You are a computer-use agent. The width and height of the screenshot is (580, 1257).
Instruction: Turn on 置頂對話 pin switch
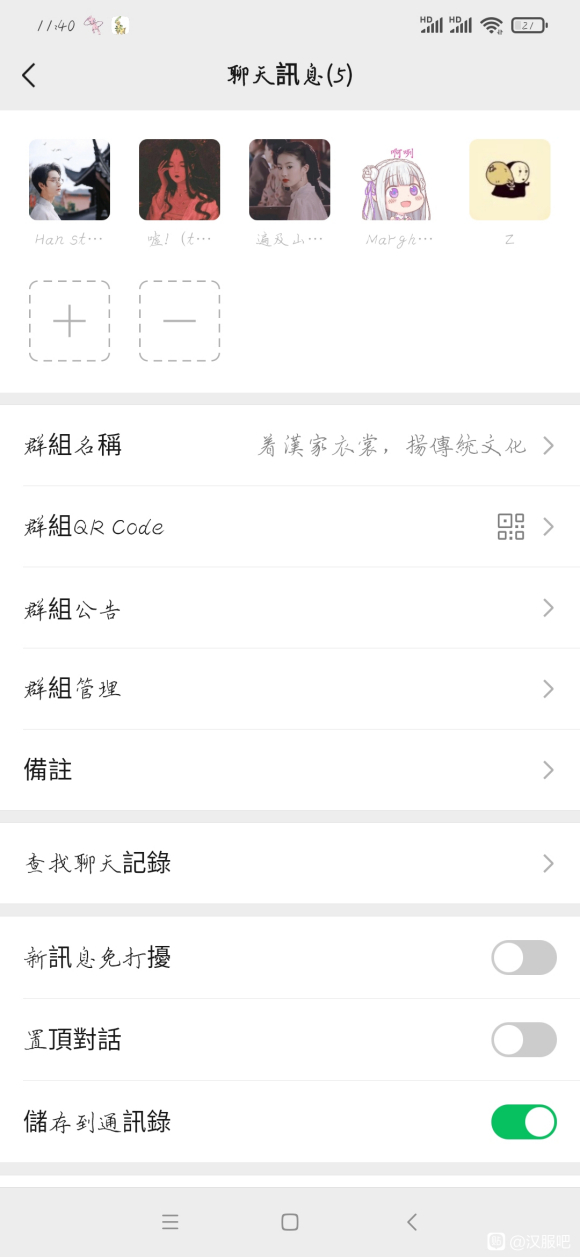(x=524, y=1040)
